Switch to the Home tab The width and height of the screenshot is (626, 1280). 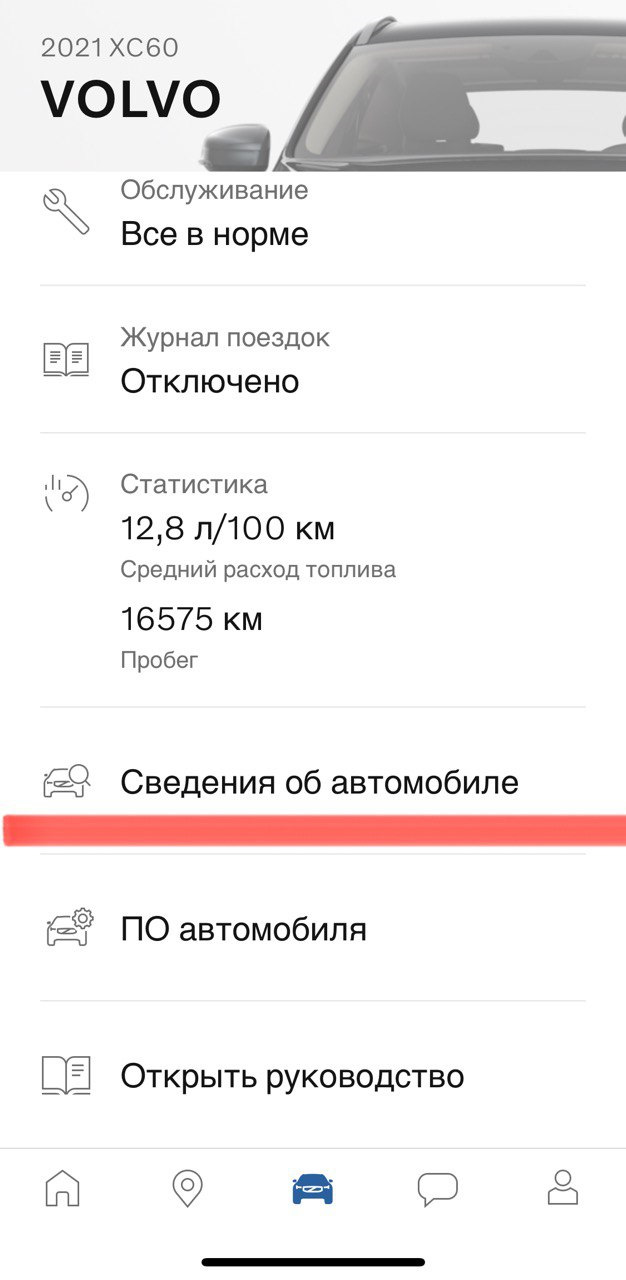pyautogui.click(x=63, y=1189)
